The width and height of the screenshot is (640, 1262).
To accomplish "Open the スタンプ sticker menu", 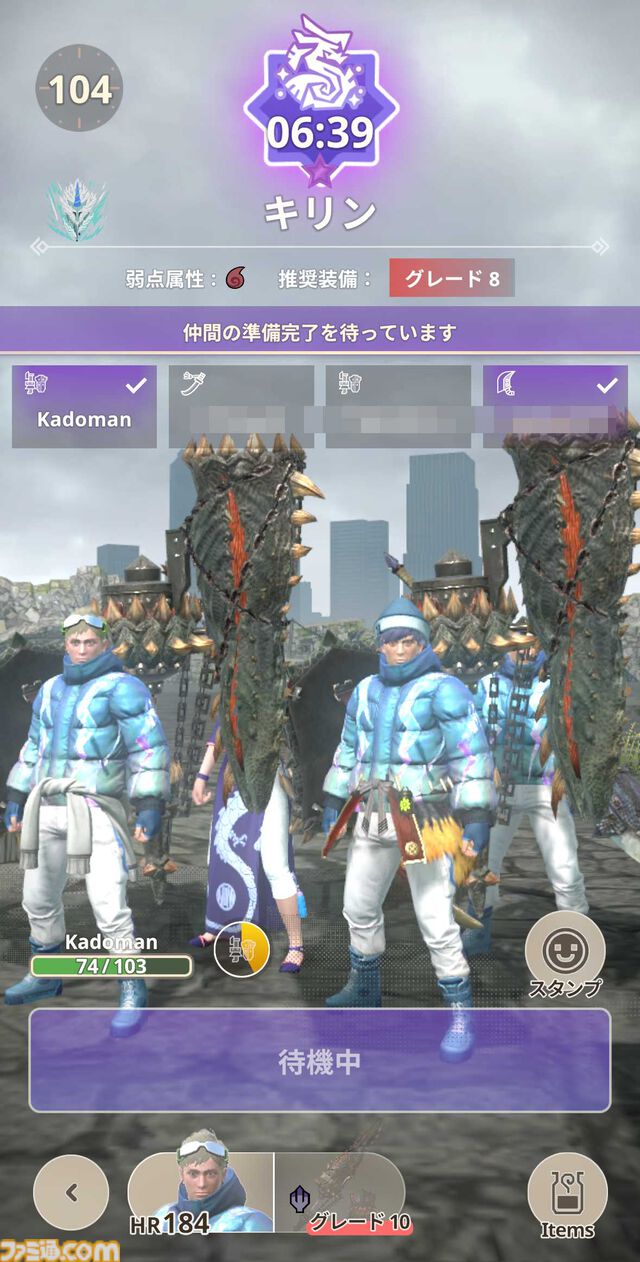I will (x=565, y=953).
